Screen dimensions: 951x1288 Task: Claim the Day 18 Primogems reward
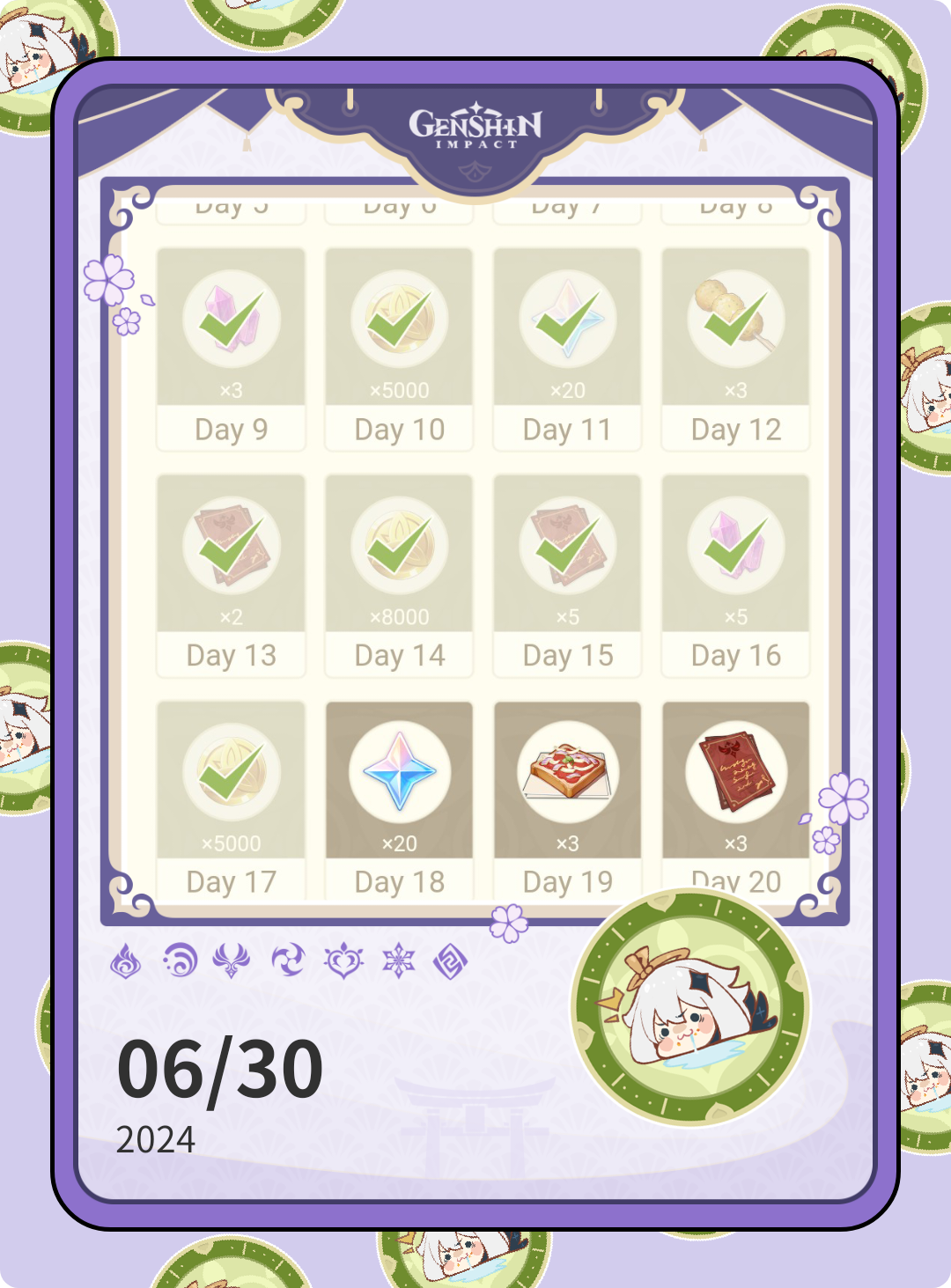398,774
